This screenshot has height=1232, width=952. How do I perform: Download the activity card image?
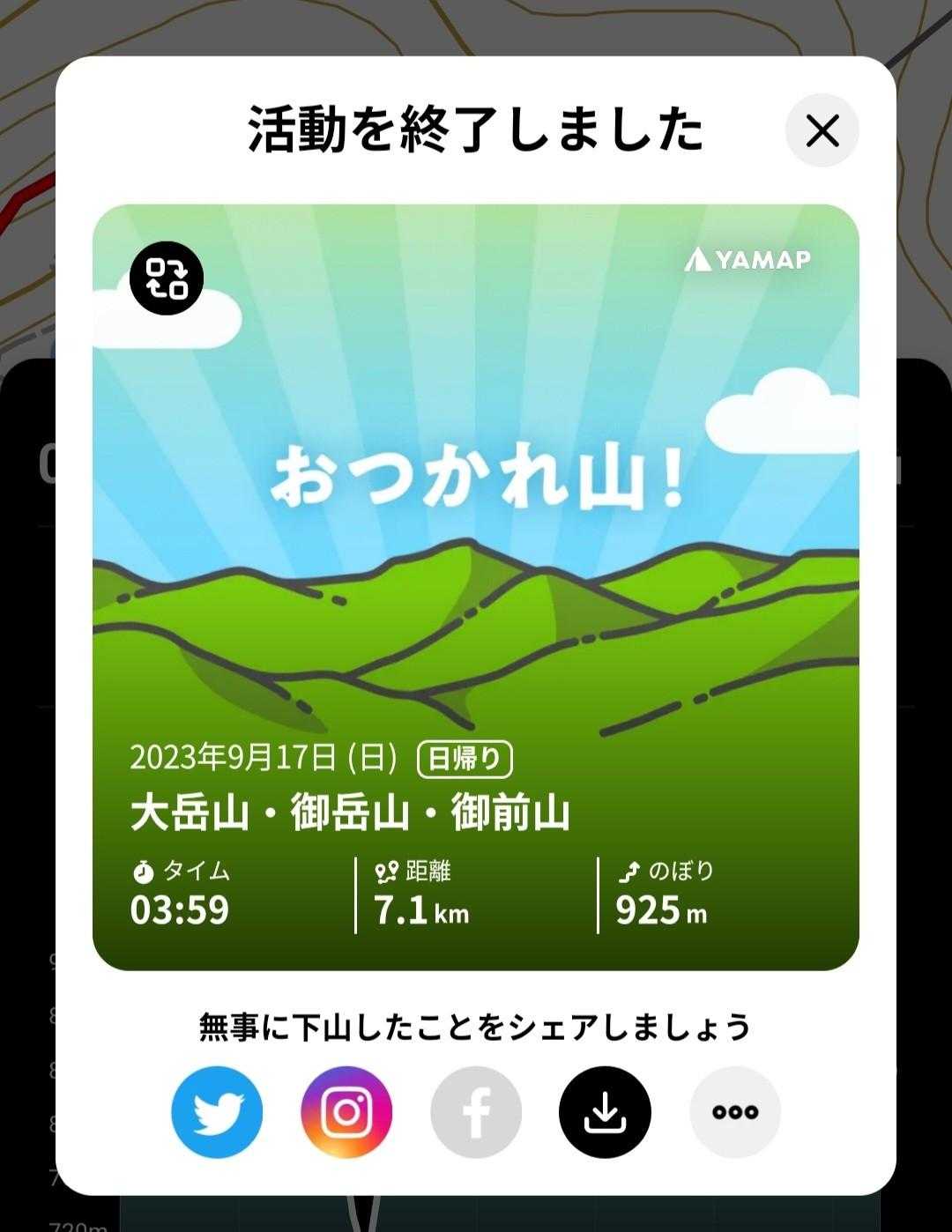[x=605, y=1111]
